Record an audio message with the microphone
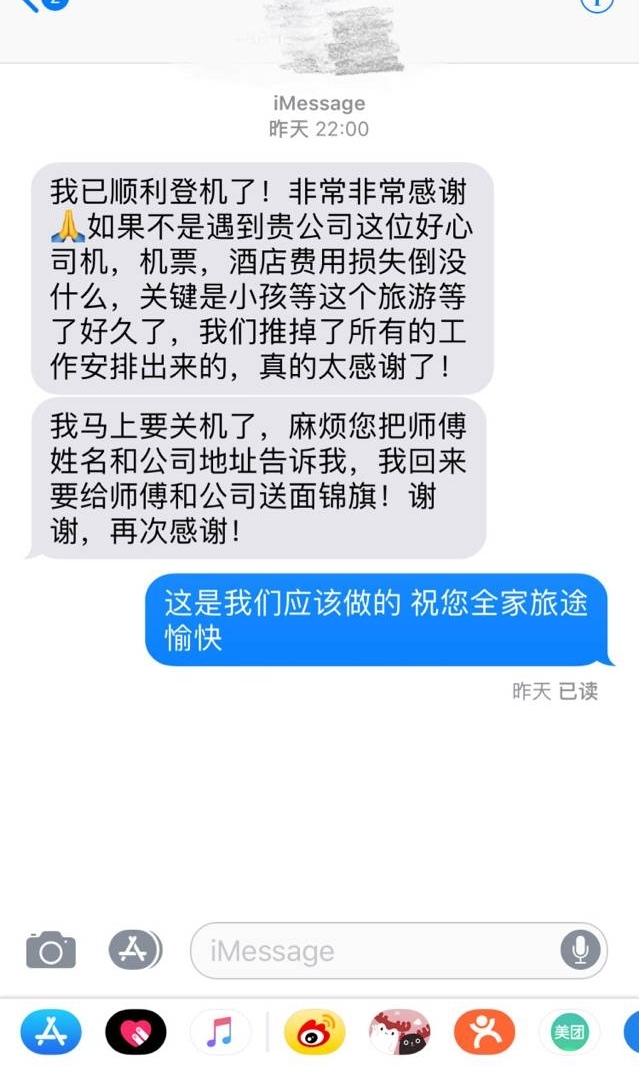This screenshot has height=1066, width=639. click(580, 949)
